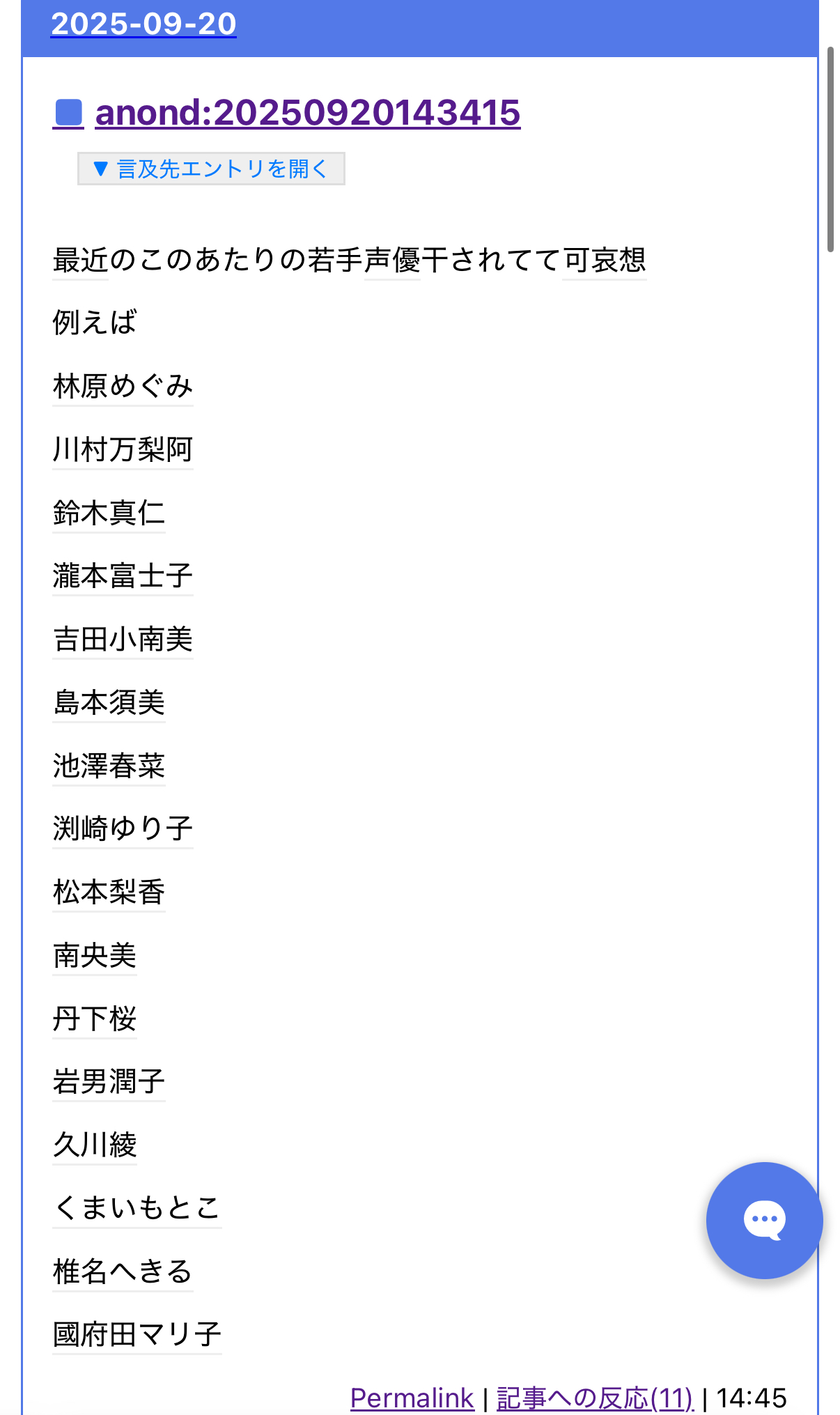Open keyword link 川村万梨阿
Viewport: 840px width, 1415px height.
point(123,450)
